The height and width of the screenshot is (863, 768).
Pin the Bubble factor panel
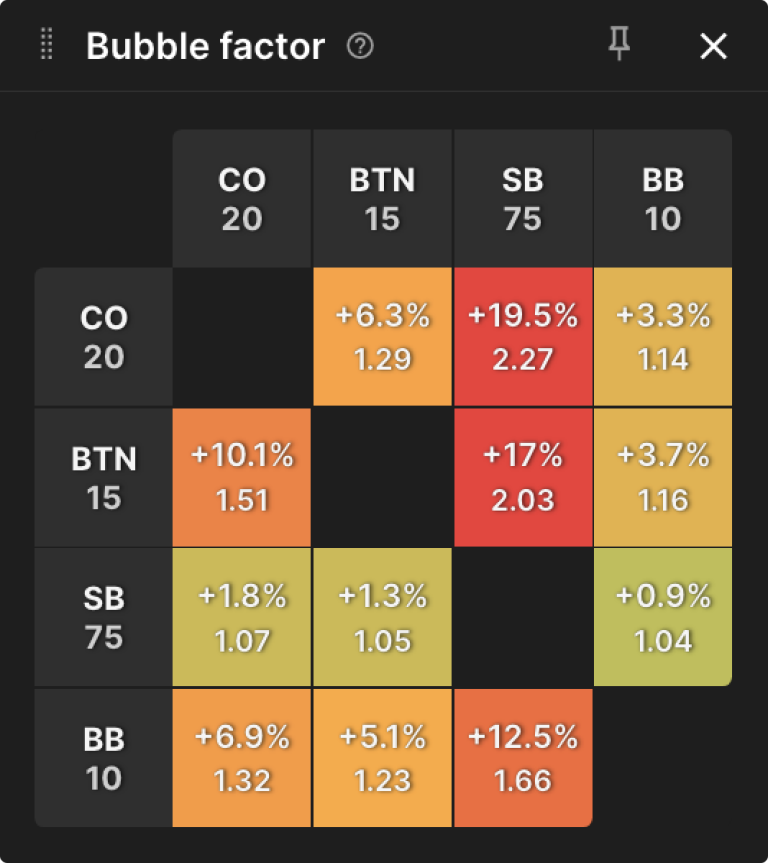(x=619, y=44)
